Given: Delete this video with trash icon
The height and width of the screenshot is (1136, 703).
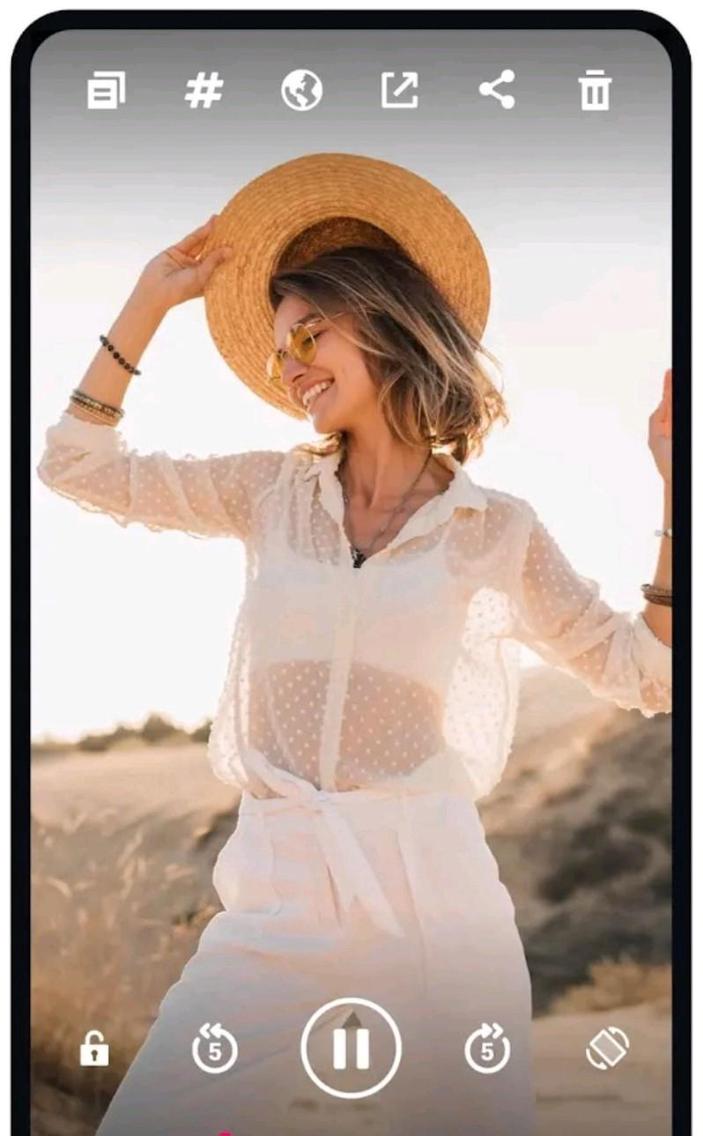Looking at the screenshot, I should [594, 92].
